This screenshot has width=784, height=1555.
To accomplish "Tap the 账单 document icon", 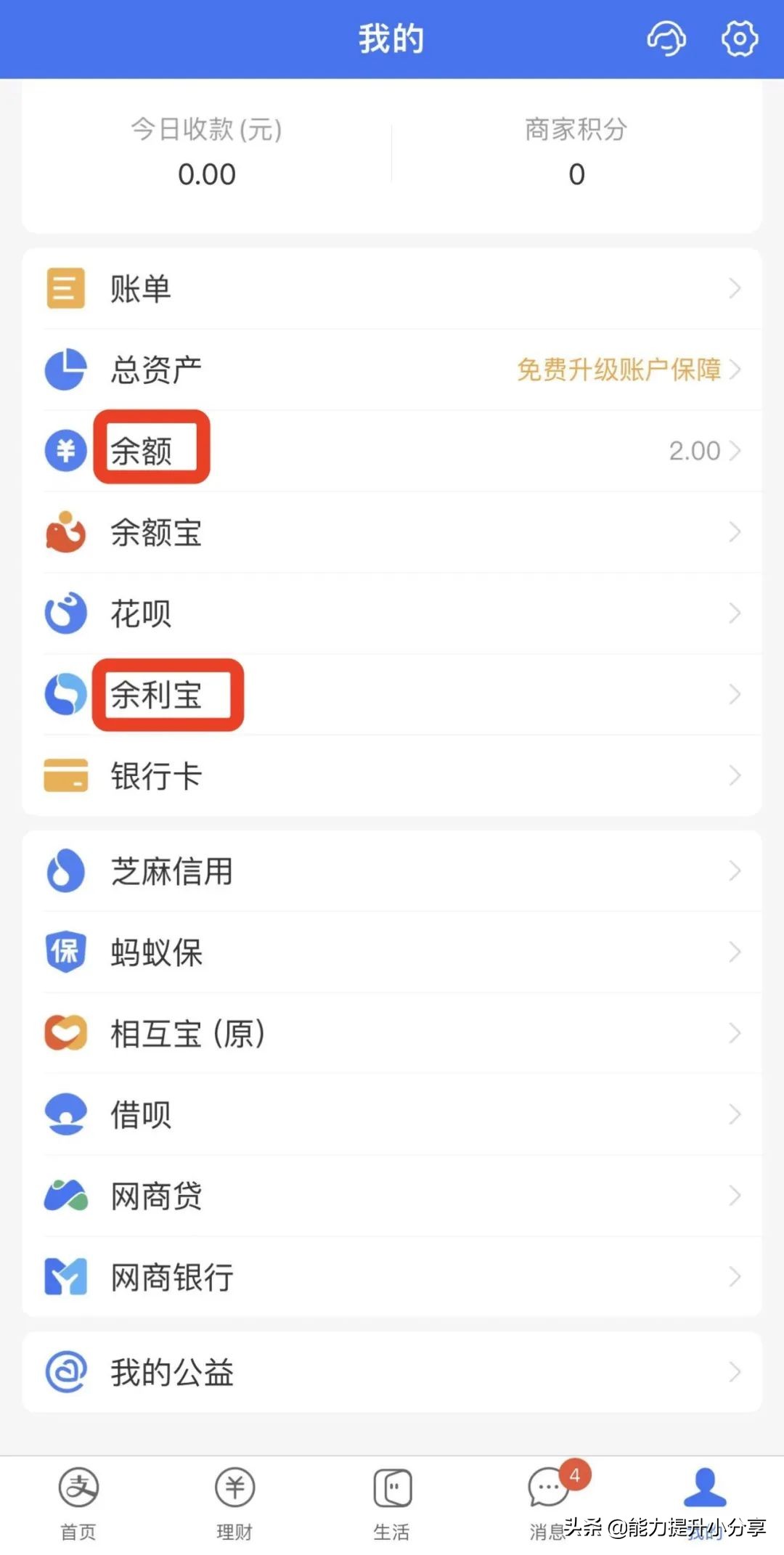I will (65, 288).
